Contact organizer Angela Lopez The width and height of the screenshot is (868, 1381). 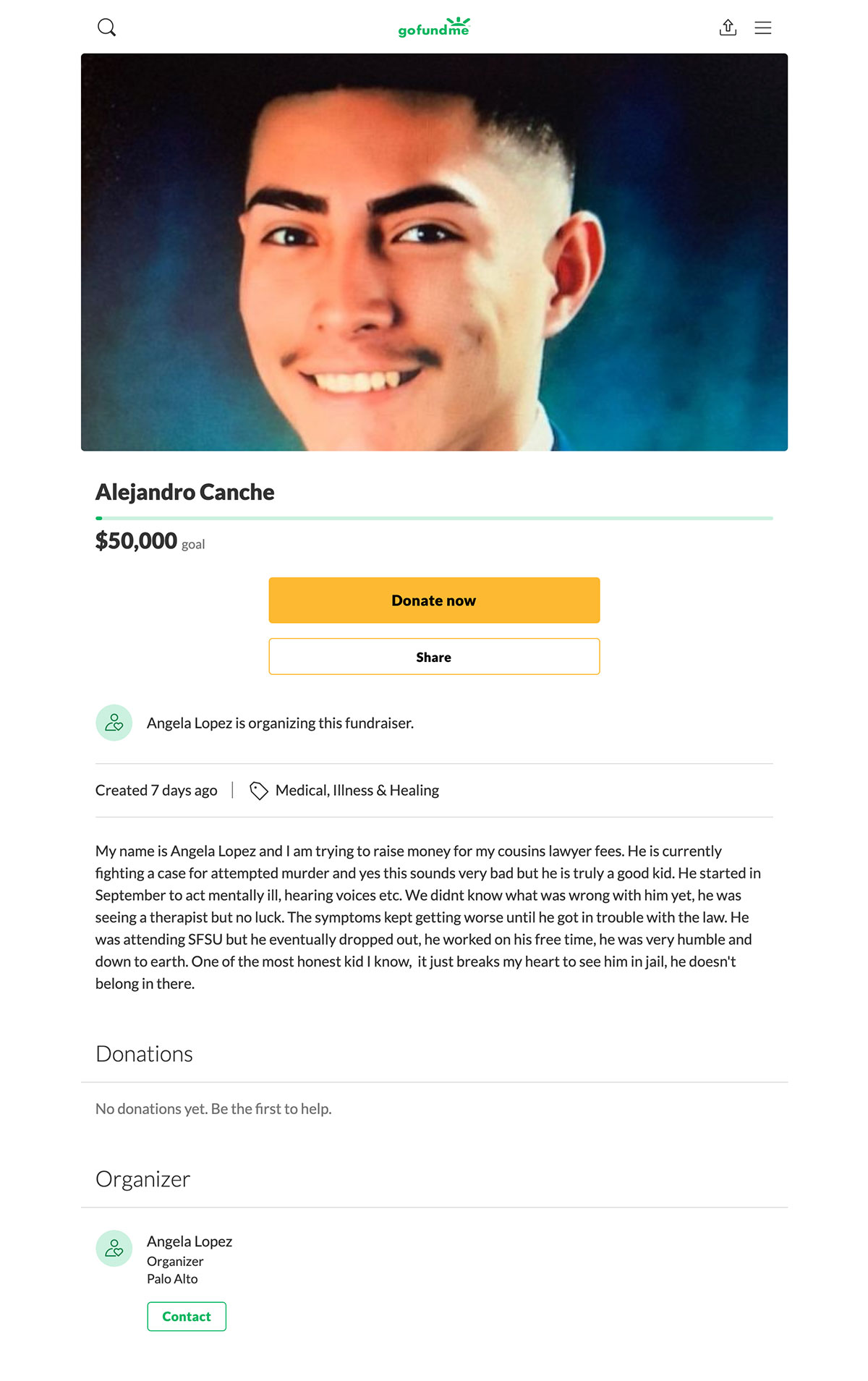[187, 1316]
